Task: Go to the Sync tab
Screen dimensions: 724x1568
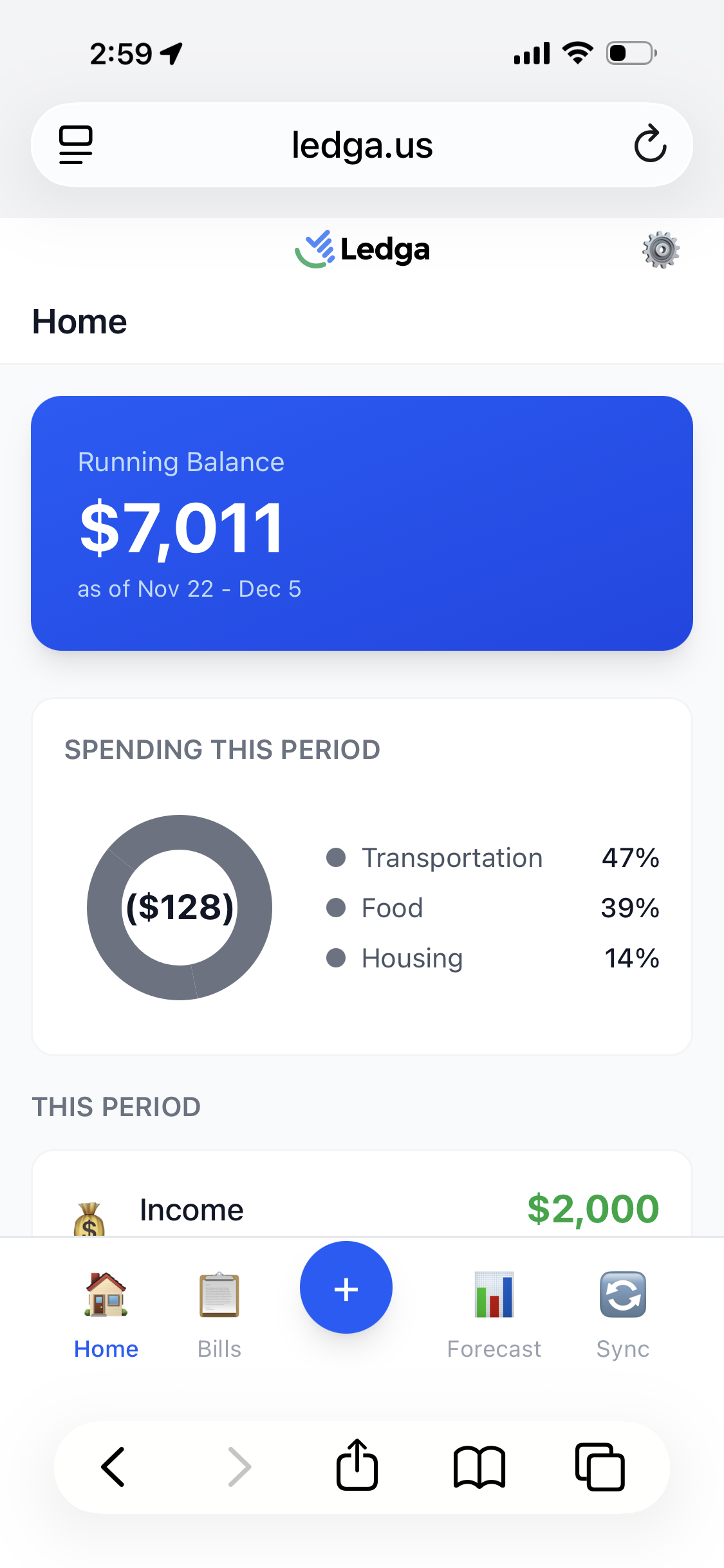Action: tap(622, 1314)
